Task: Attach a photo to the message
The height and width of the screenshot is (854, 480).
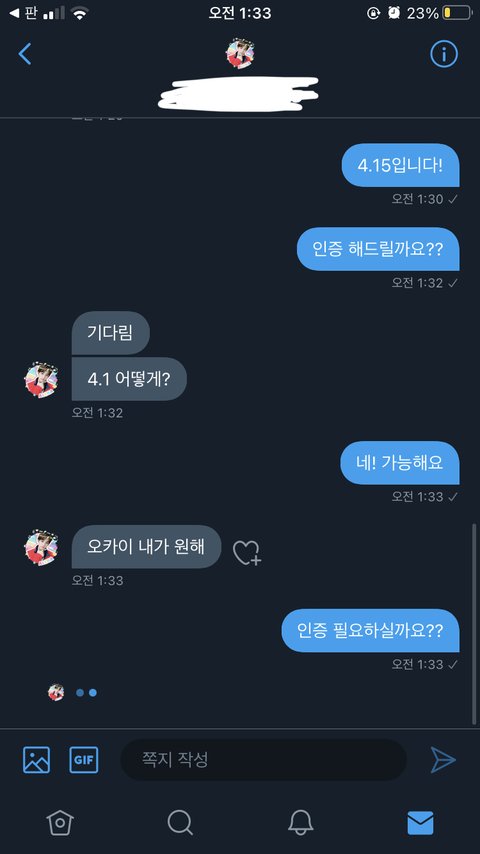Action: click(36, 760)
